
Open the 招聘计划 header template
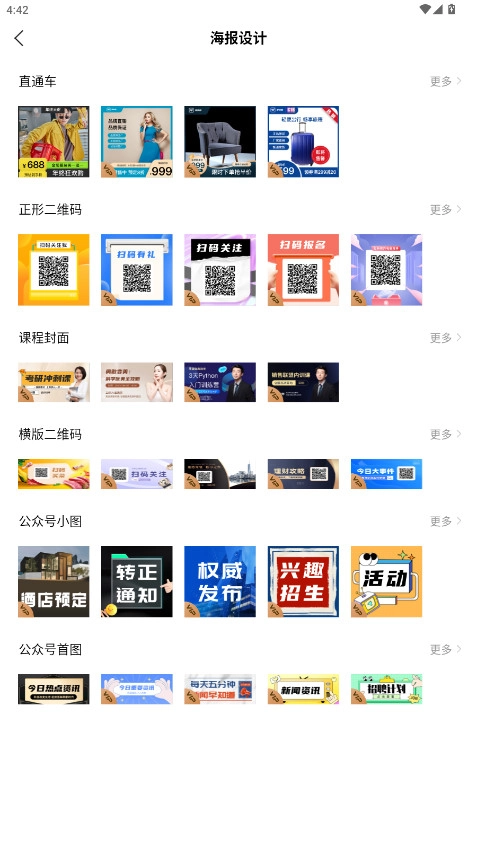tap(387, 689)
